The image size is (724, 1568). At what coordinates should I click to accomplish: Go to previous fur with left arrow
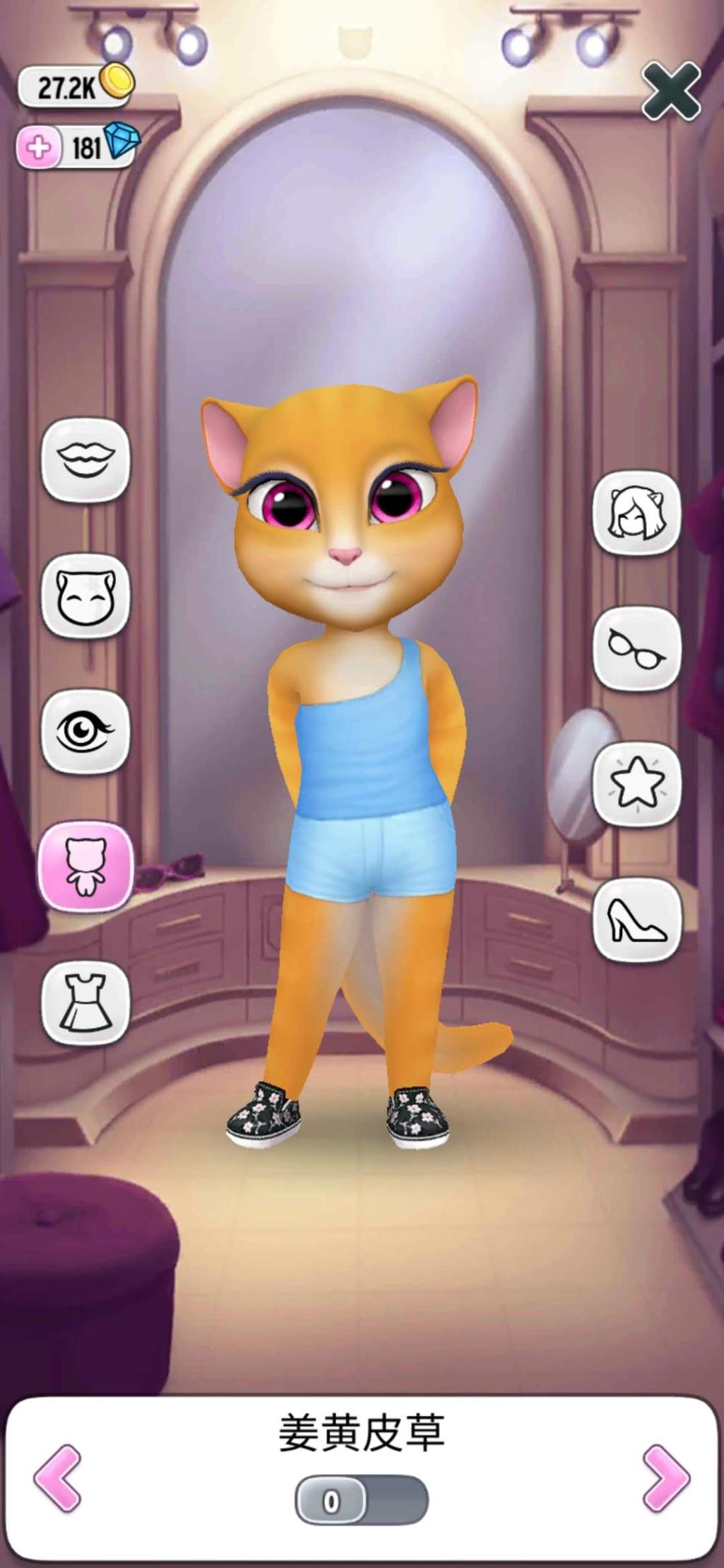click(x=58, y=1478)
